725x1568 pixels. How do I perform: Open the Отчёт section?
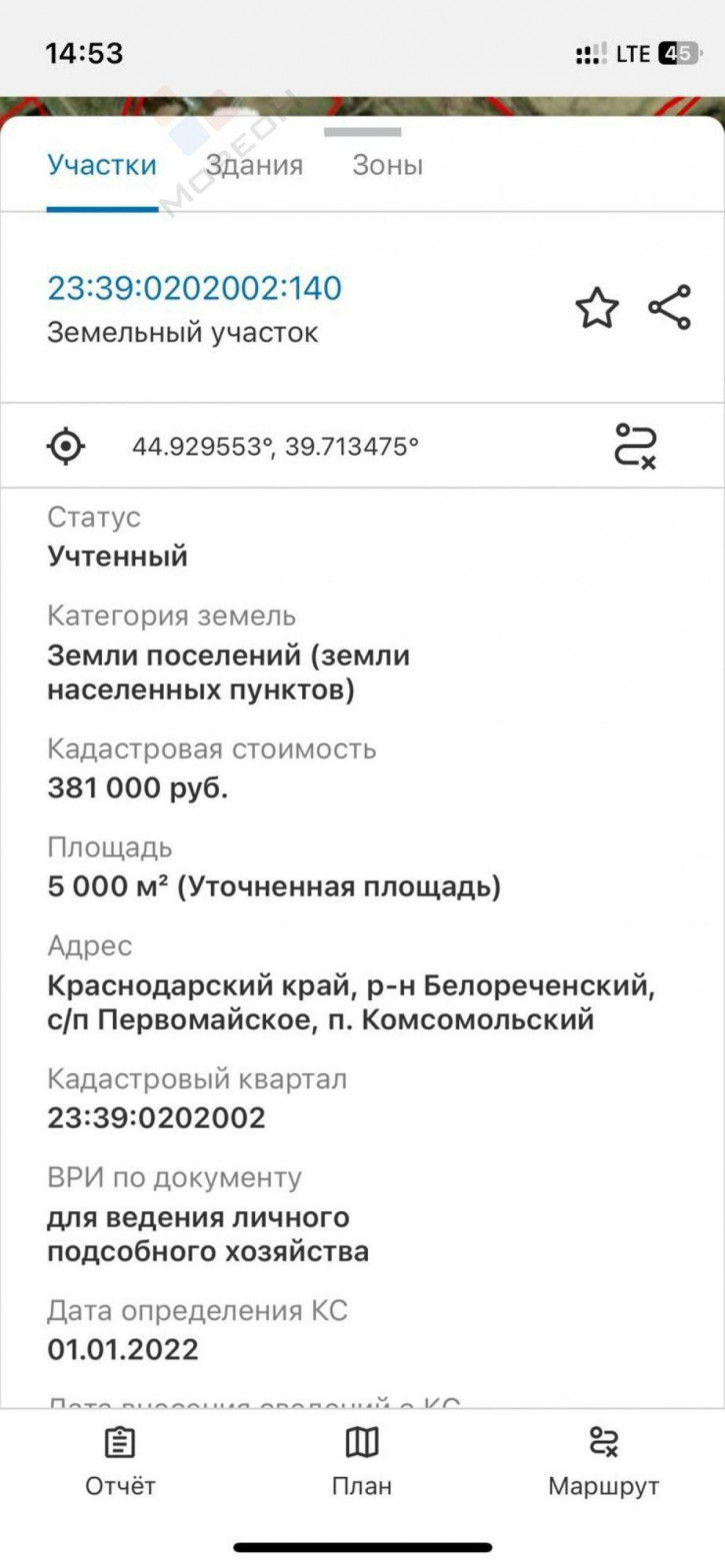(120, 1461)
